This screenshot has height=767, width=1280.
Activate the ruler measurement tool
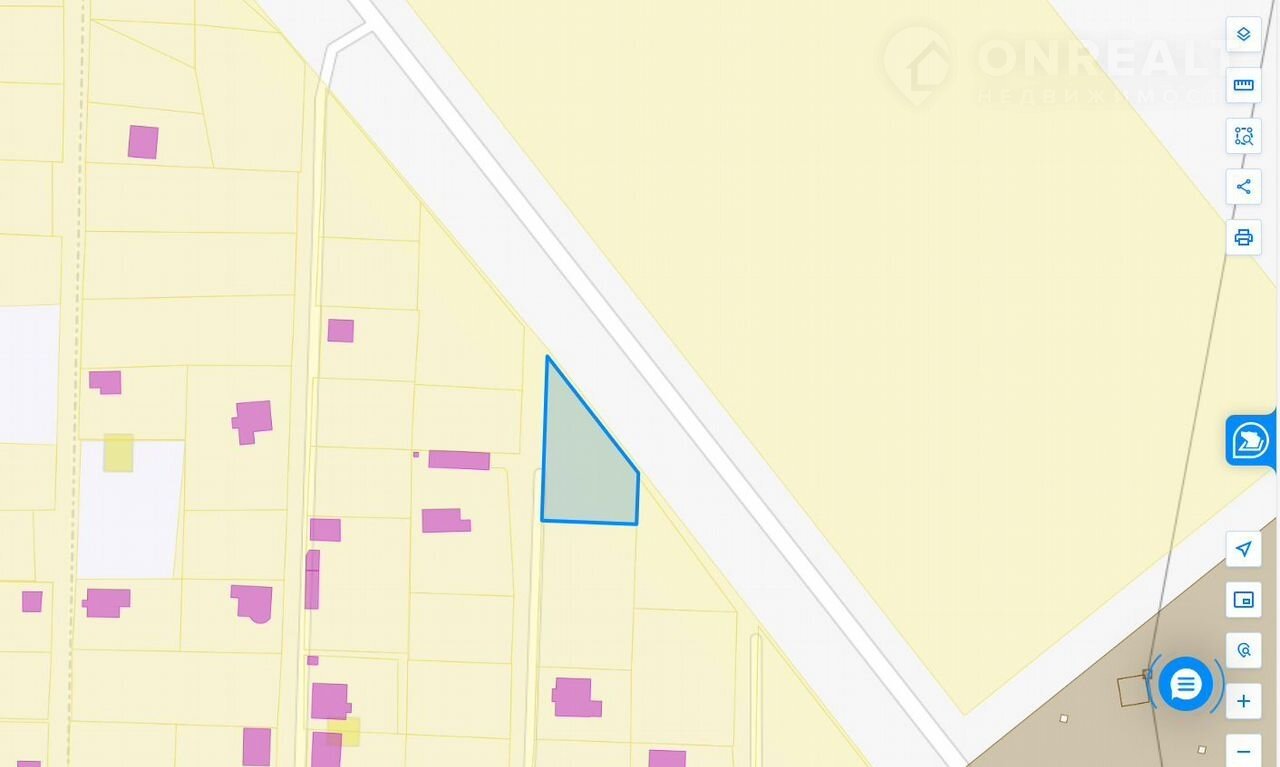(1243, 85)
